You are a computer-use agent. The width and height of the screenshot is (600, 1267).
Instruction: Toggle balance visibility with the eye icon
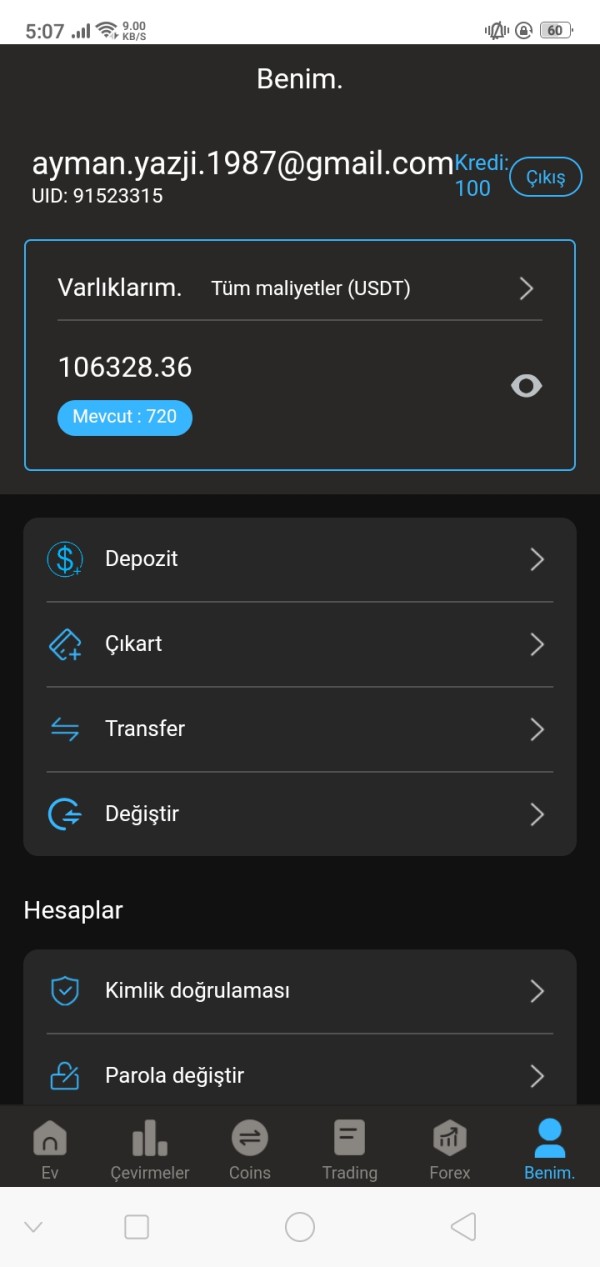(x=526, y=386)
